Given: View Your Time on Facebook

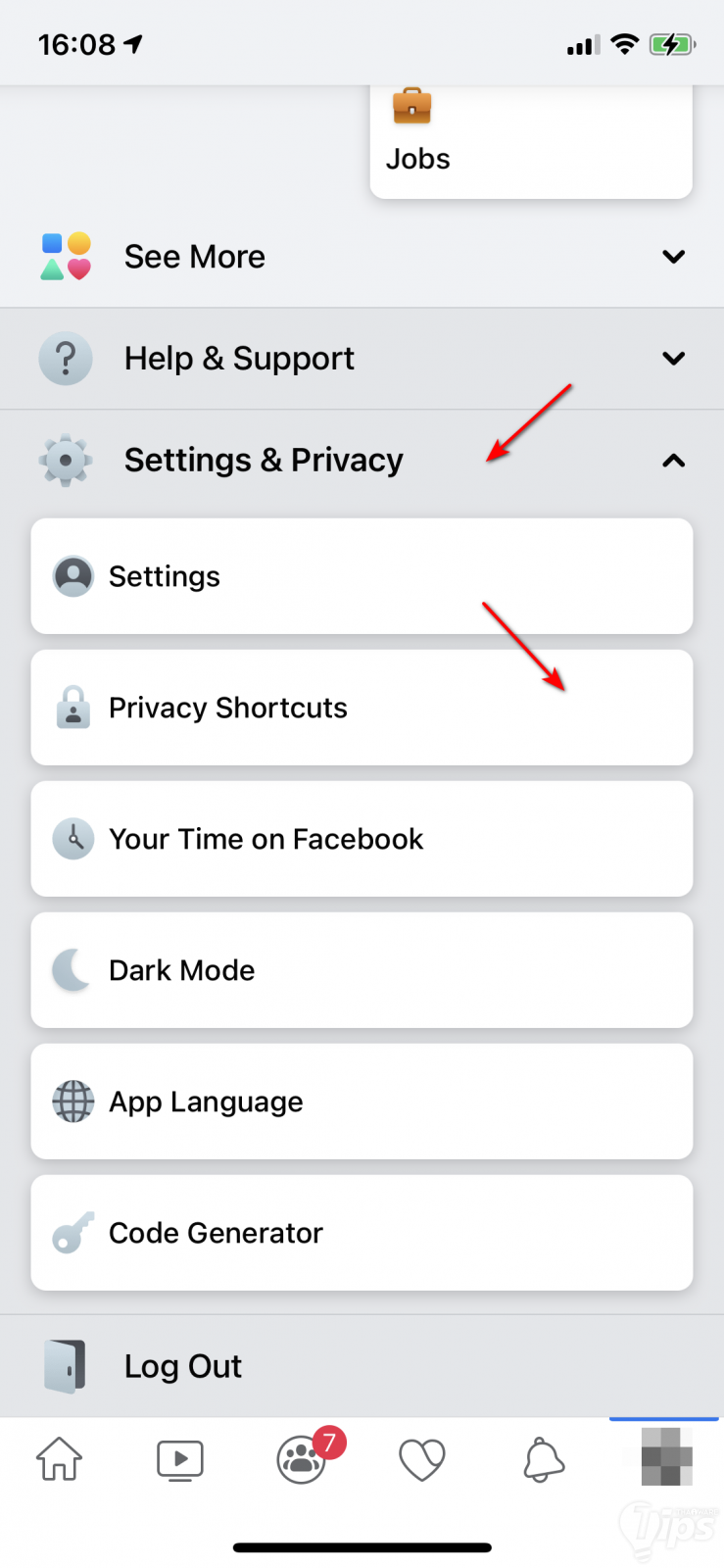Looking at the screenshot, I should [x=362, y=839].
